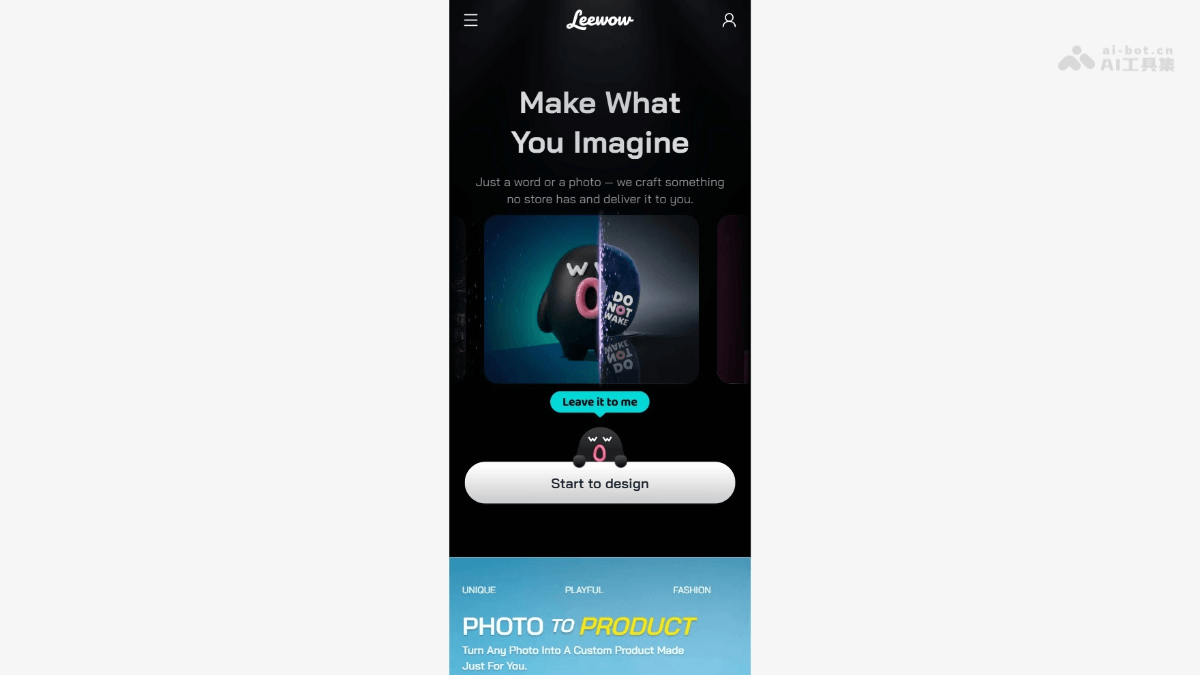Open the hamburger menu
This screenshot has height=675, width=1200.
point(471,20)
